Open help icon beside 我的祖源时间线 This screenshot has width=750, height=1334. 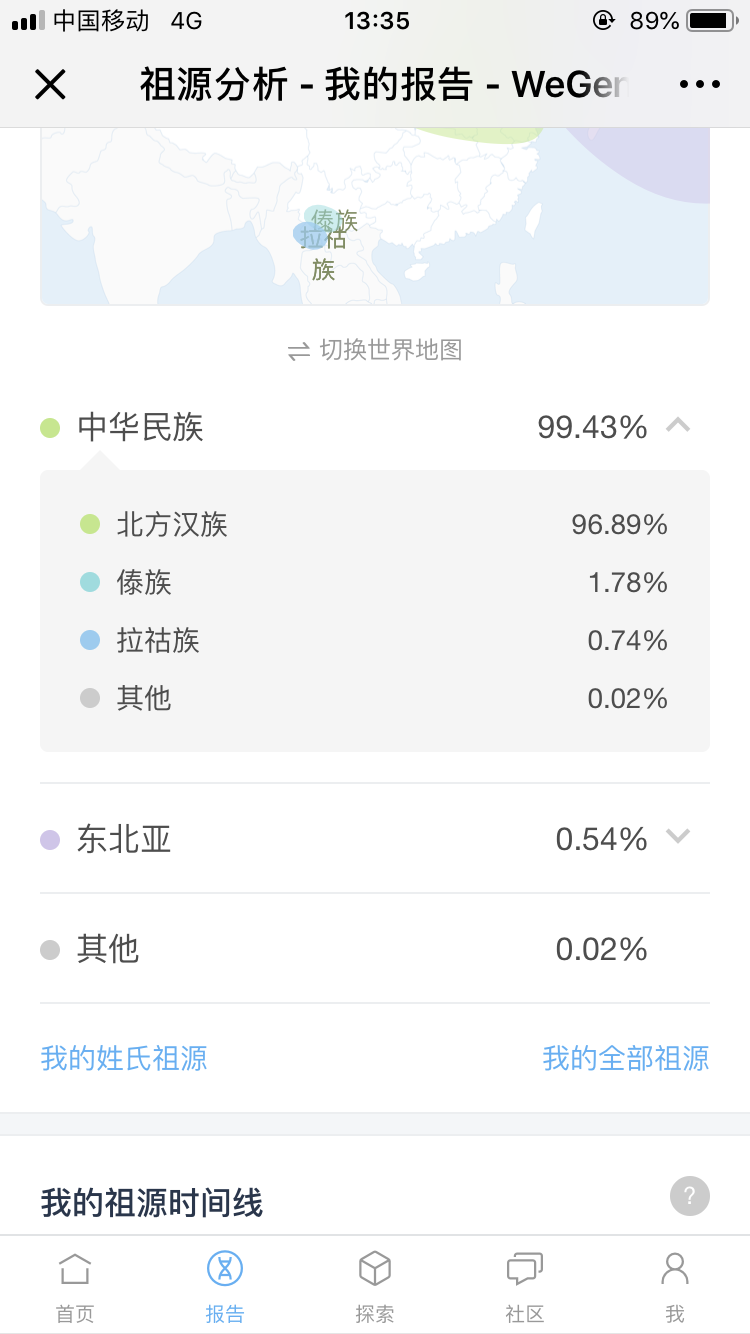(690, 1196)
